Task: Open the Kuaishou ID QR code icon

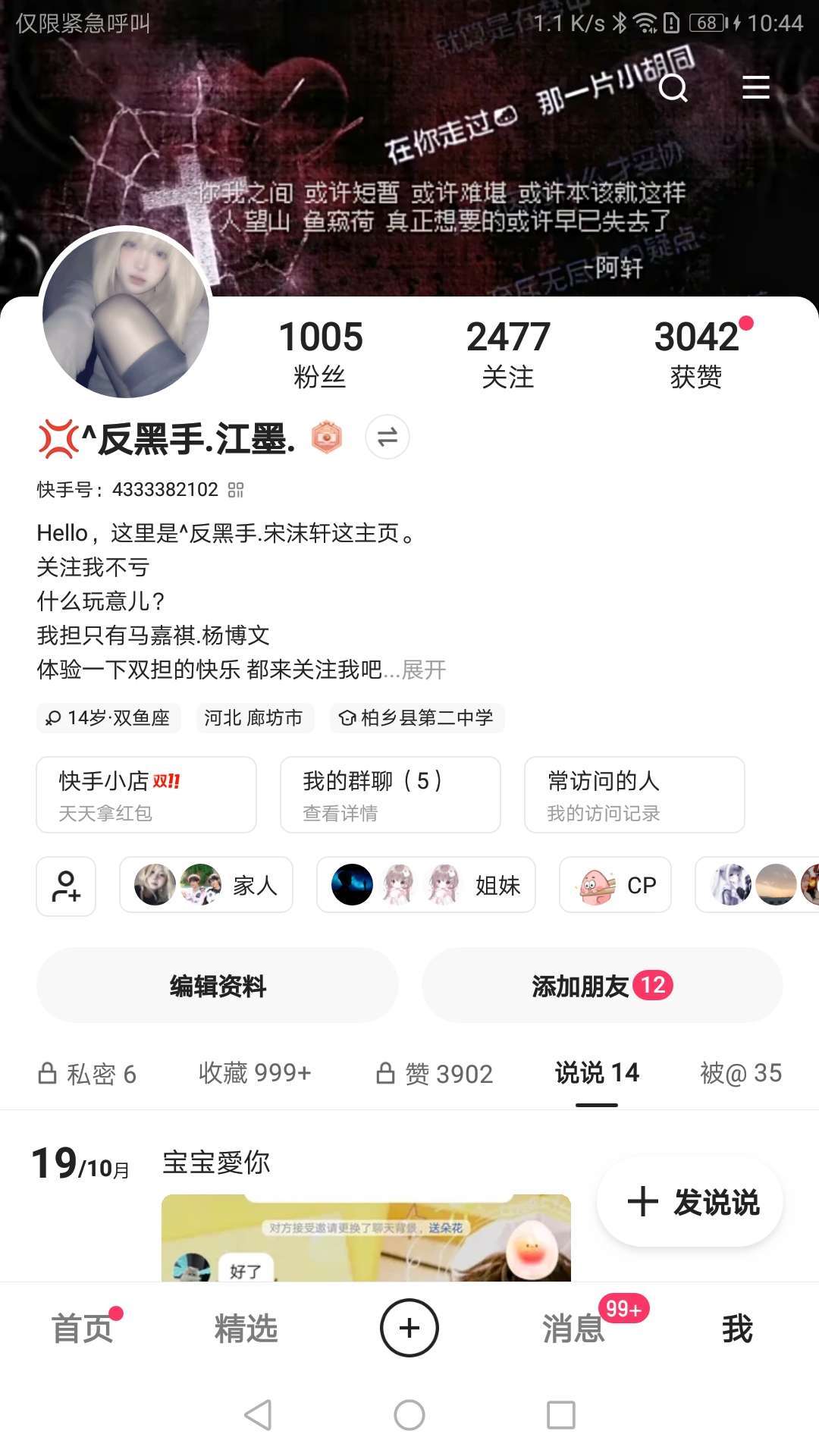Action: pyautogui.click(x=236, y=490)
